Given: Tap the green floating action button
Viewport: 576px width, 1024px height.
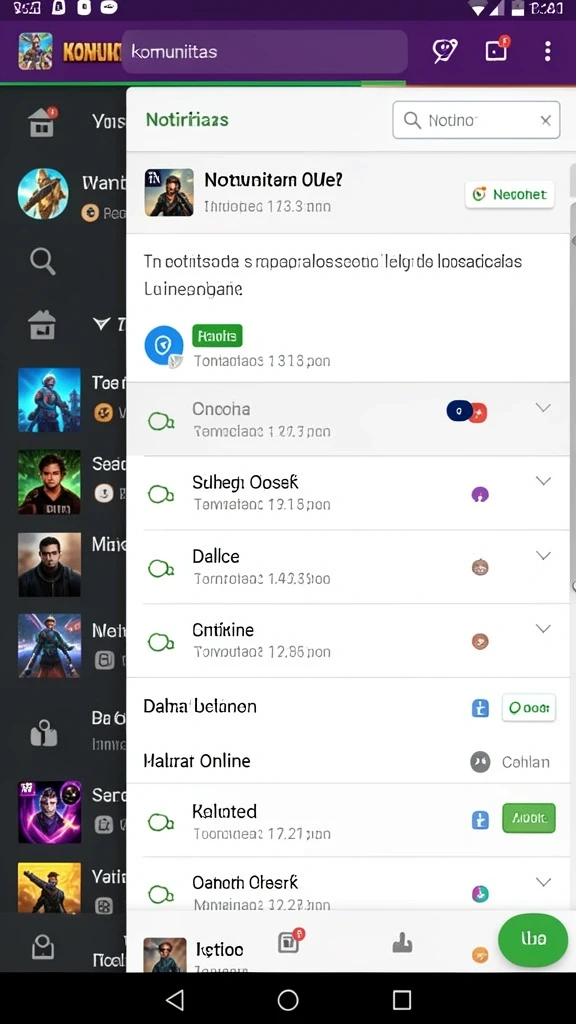Looking at the screenshot, I should (x=533, y=940).
